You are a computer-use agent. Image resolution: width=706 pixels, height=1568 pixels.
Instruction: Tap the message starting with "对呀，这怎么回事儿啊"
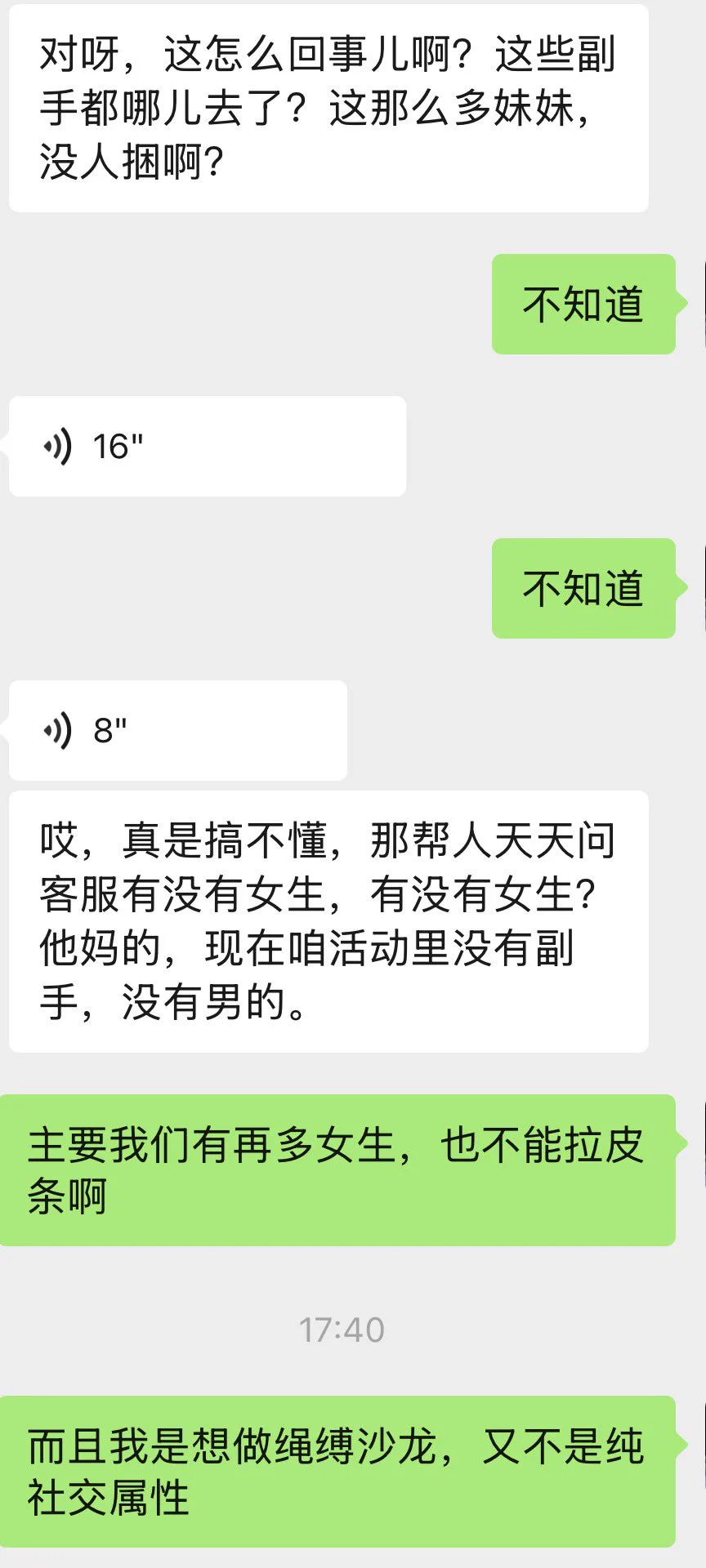tap(327, 106)
